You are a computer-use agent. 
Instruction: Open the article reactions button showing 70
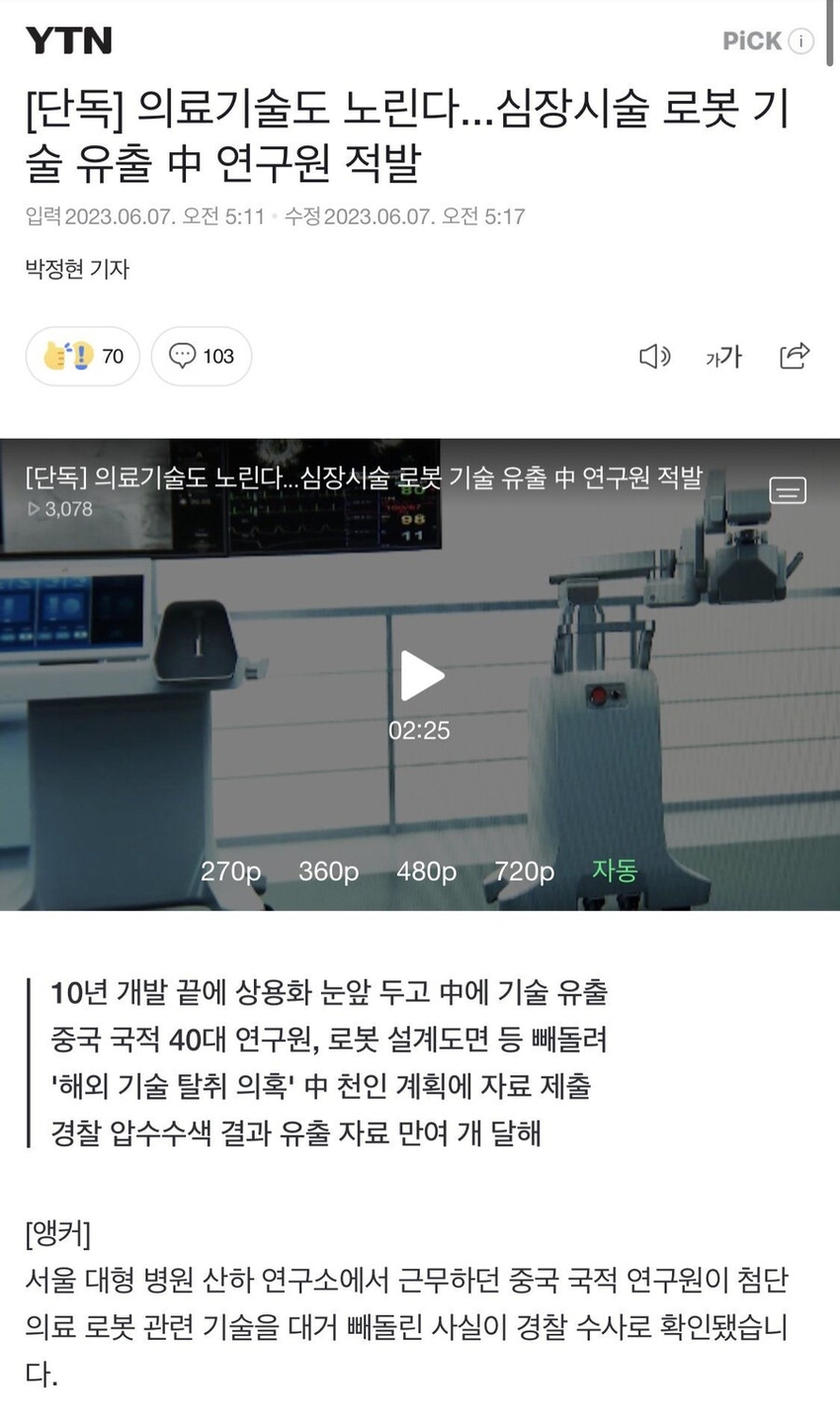click(x=83, y=356)
